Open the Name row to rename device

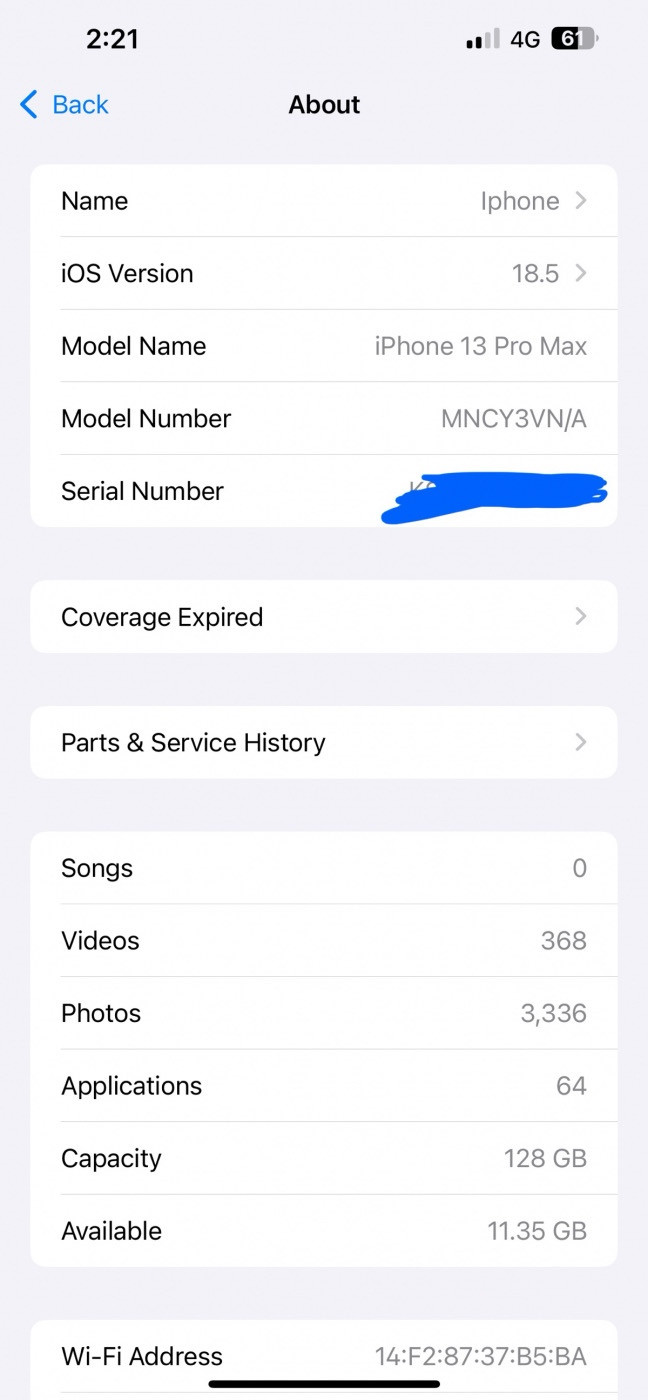(x=324, y=201)
